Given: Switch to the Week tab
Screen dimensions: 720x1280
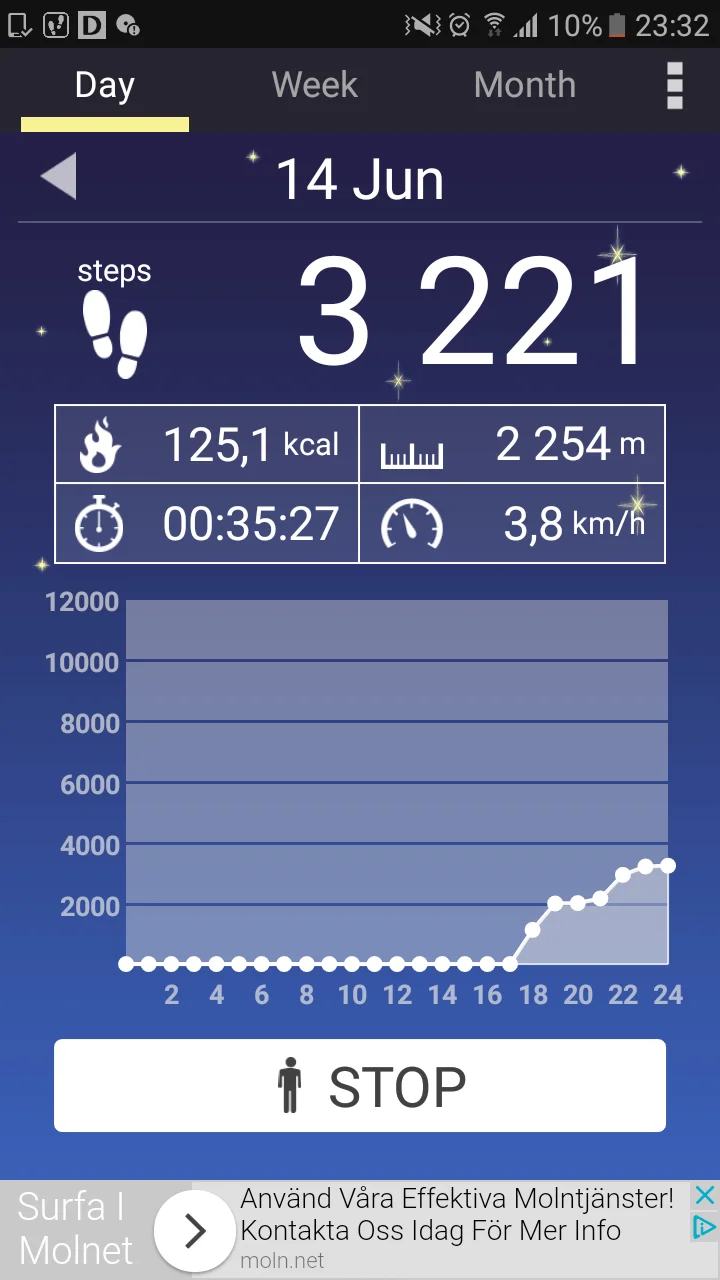Looking at the screenshot, I should pyautogui.click(x=314, y=86).
